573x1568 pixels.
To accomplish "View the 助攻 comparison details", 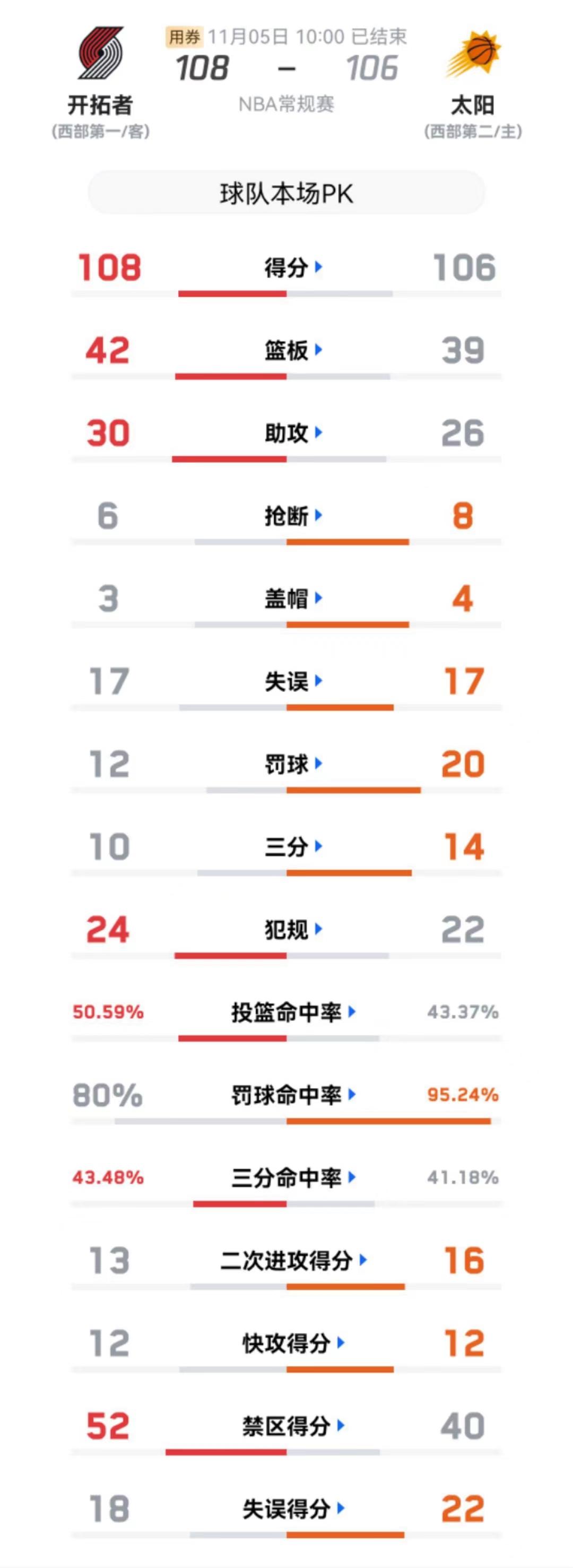I will click(292, 433).
